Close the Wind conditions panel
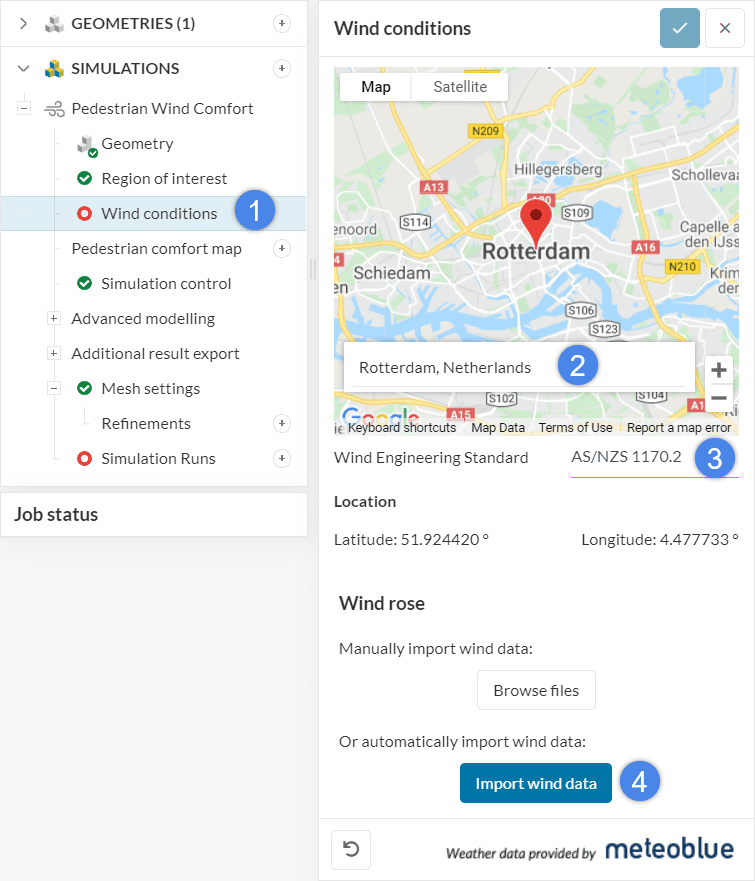 click(x=725, y=28)
